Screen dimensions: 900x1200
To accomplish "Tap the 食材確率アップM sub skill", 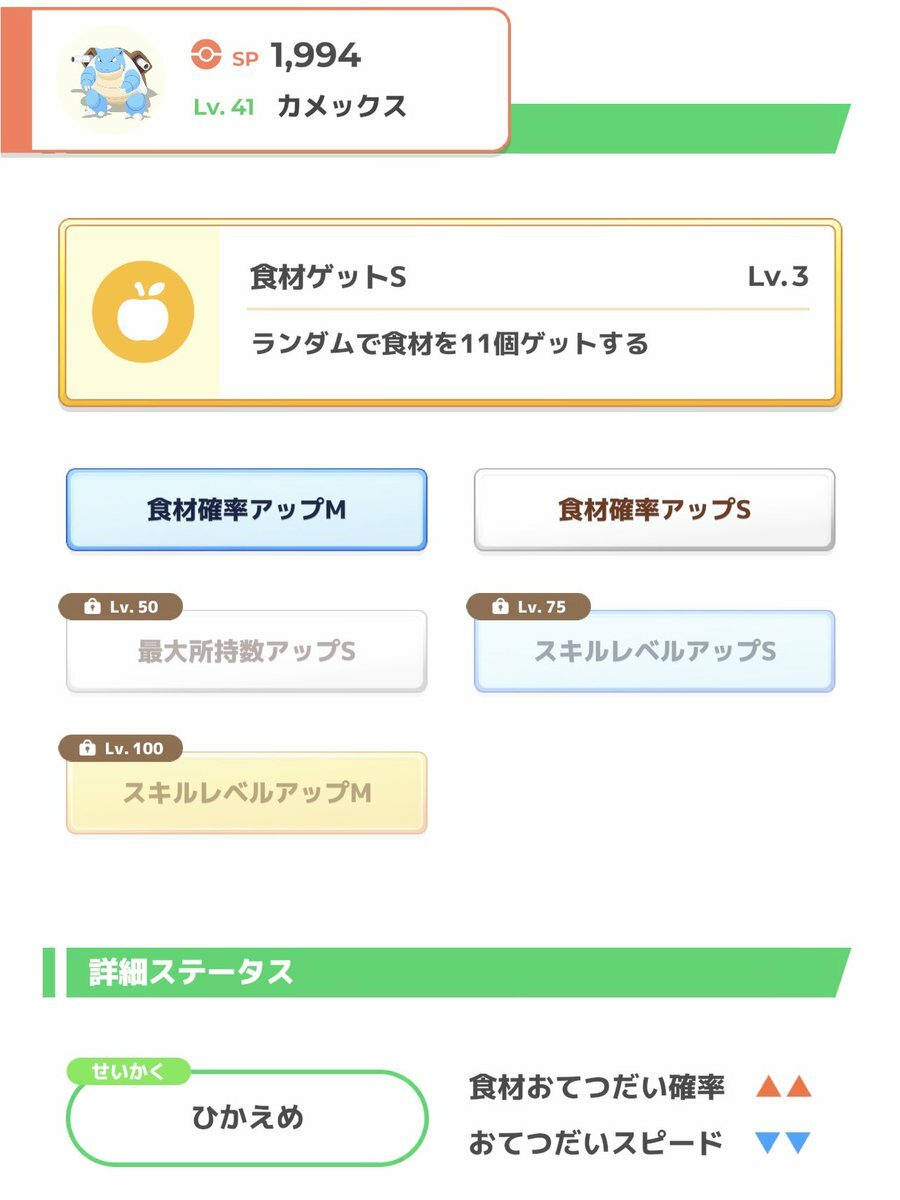I will (246, 509).
